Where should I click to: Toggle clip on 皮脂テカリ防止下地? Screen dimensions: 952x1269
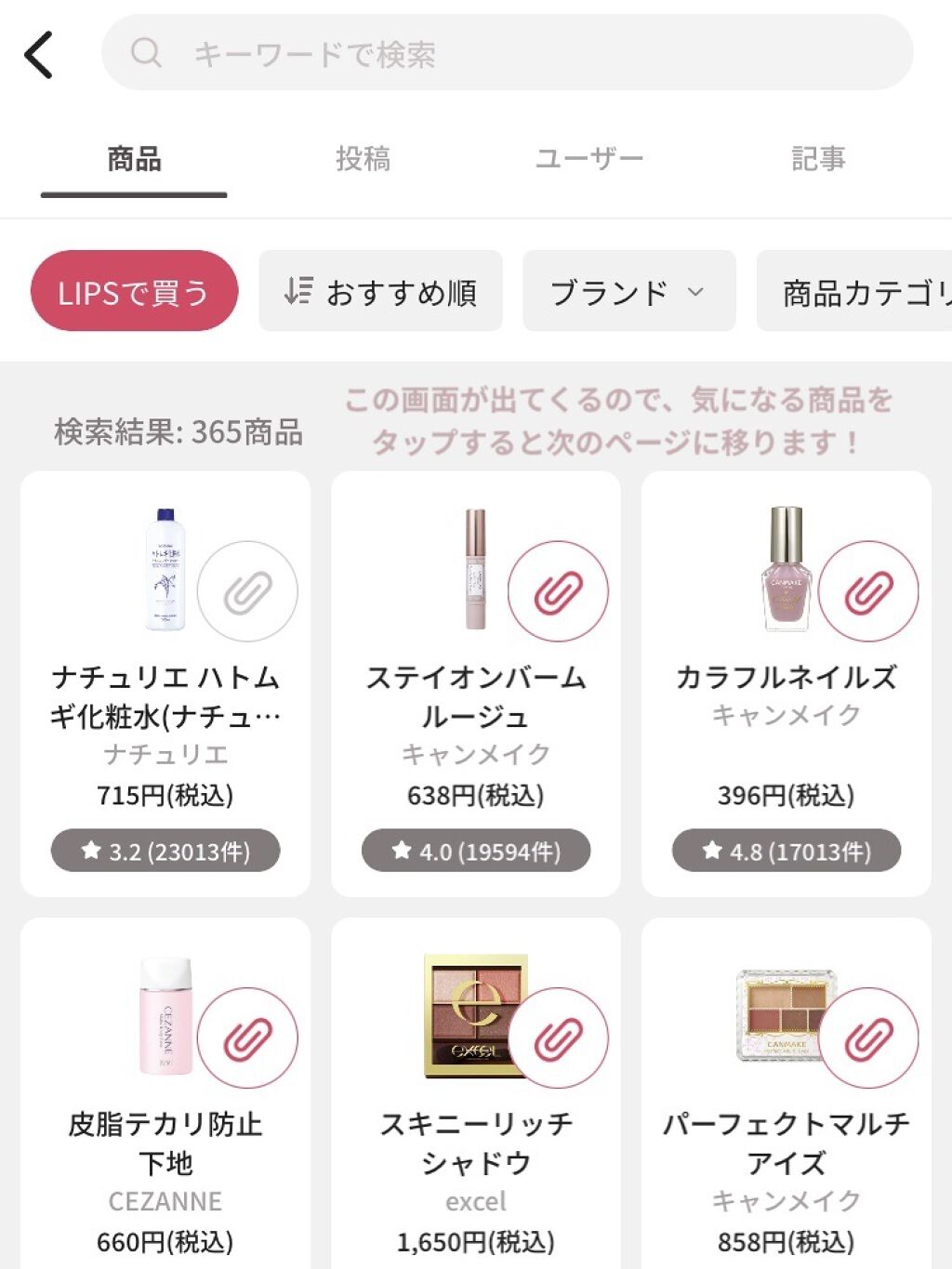247,1038
